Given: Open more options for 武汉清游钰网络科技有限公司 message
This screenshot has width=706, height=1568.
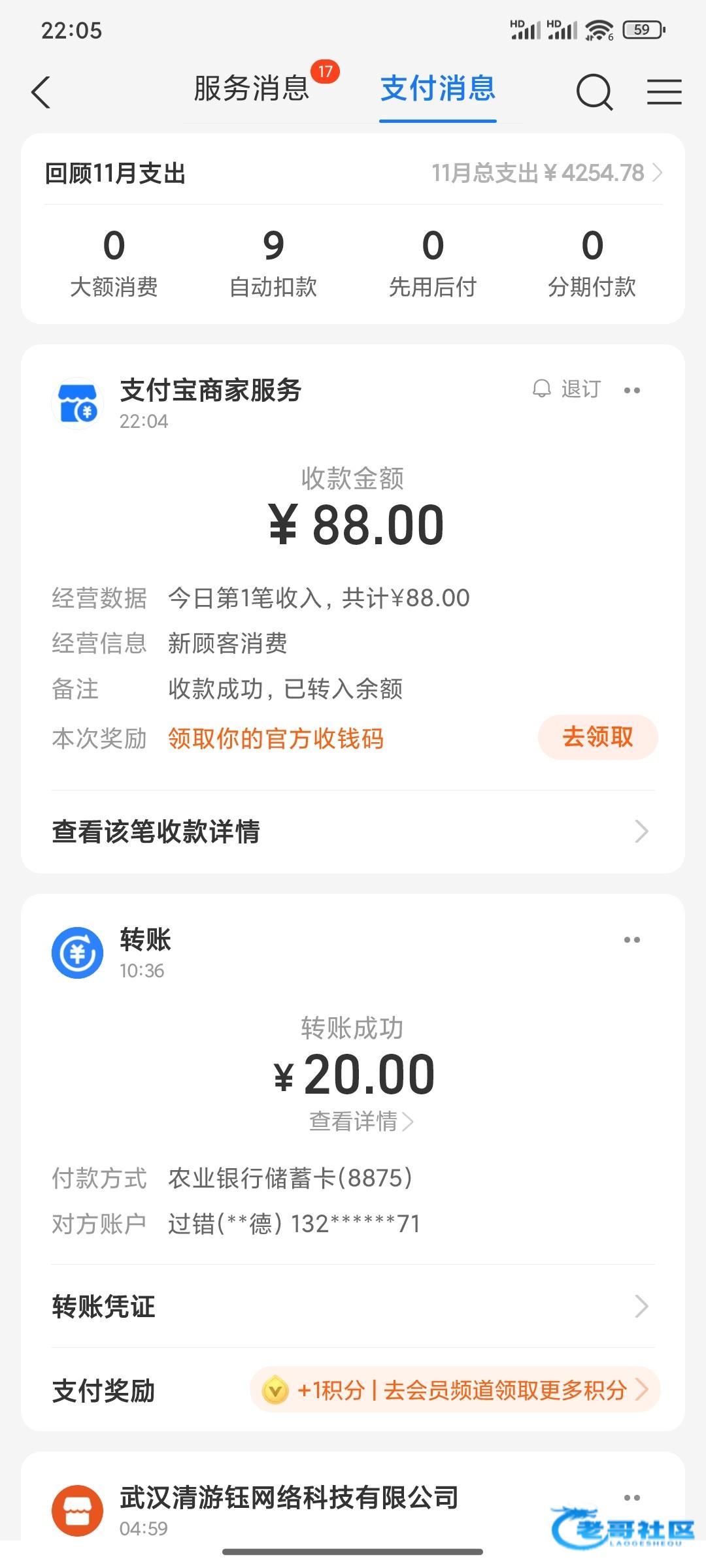Looking at the screenshot, I should (632, 1497).
